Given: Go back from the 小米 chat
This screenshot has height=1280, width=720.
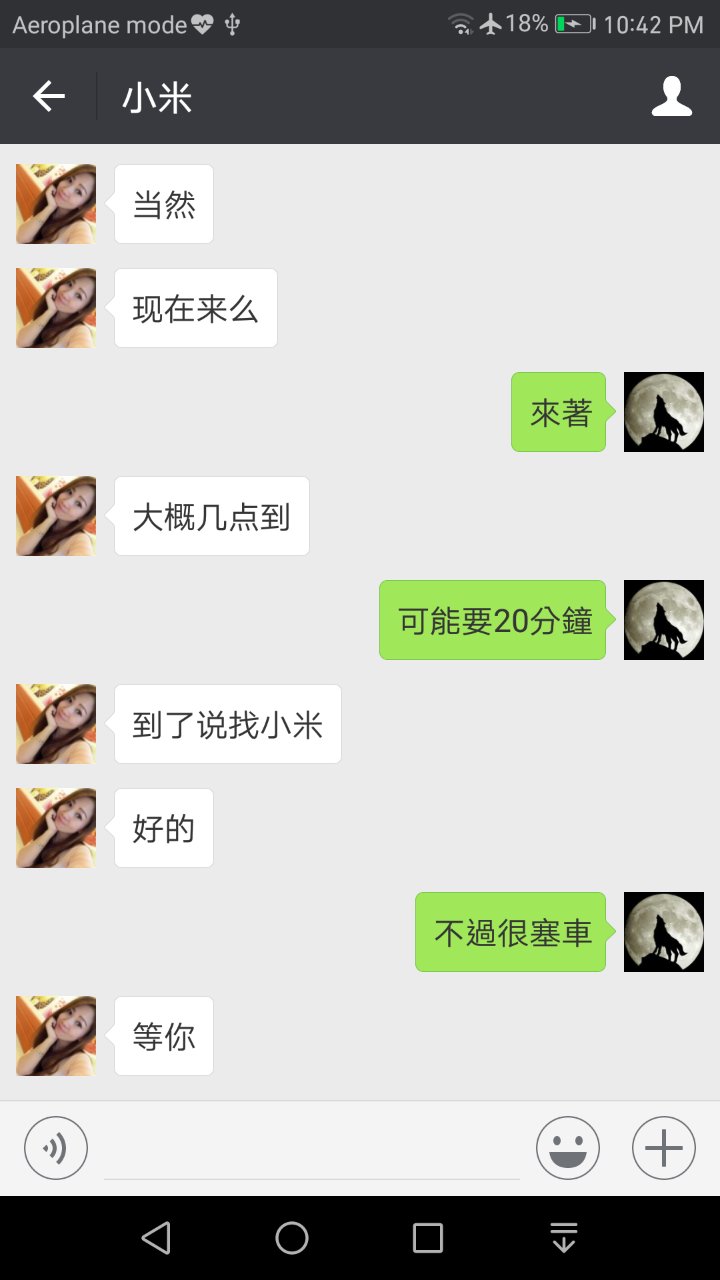Looking at the screenshot, I should 48,97.
